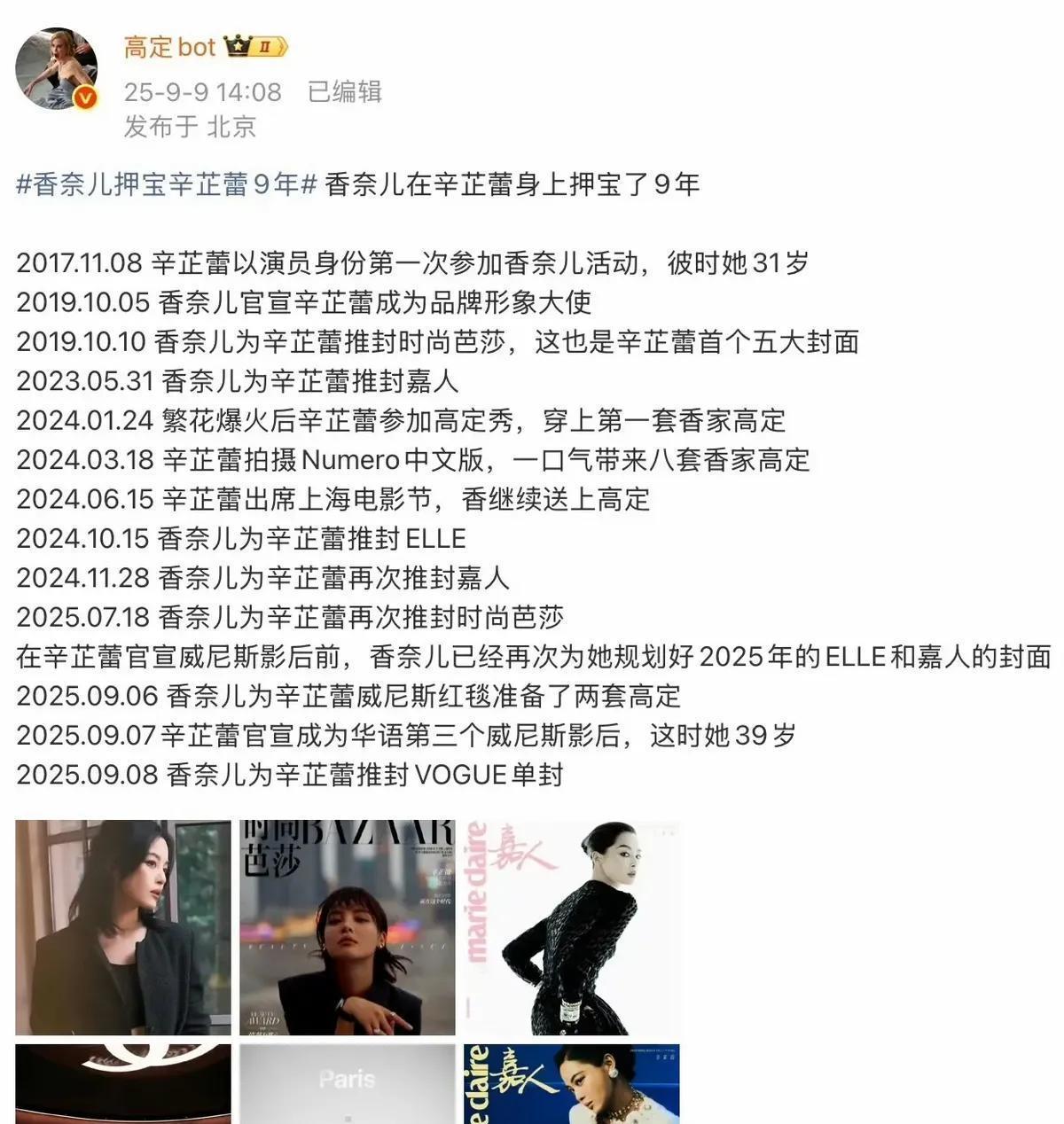Open the #香奈儿押宝辛芷蕾9年# hashtag

(x=167, y=184)
